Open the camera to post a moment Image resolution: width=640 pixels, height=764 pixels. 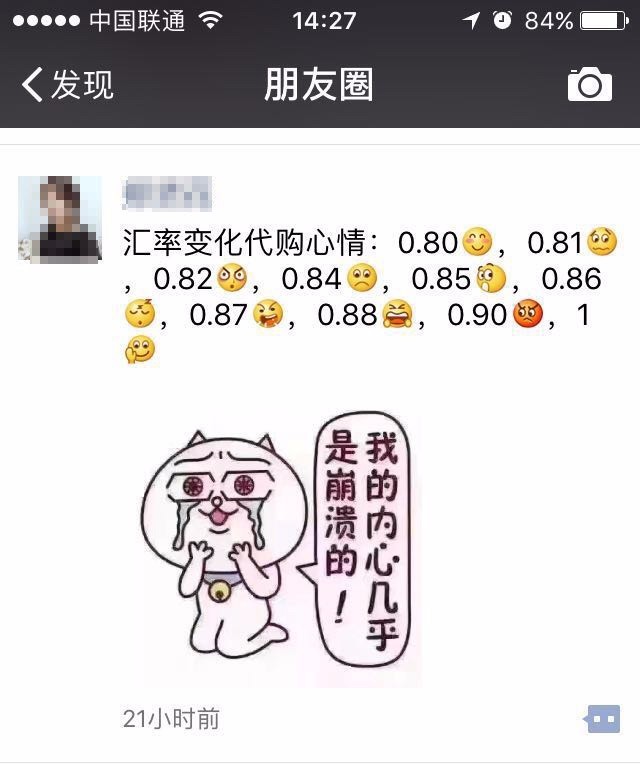(x=589, y=85)
